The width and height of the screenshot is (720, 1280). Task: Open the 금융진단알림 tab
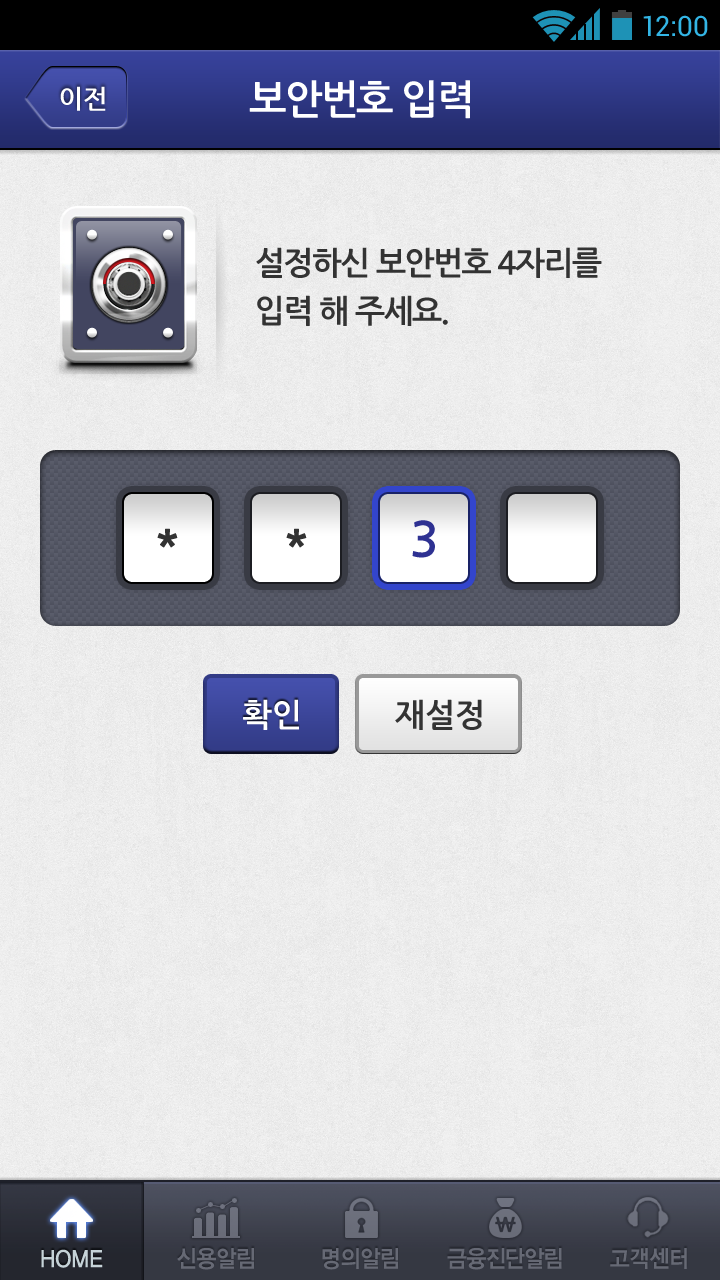click(504, 1232)
